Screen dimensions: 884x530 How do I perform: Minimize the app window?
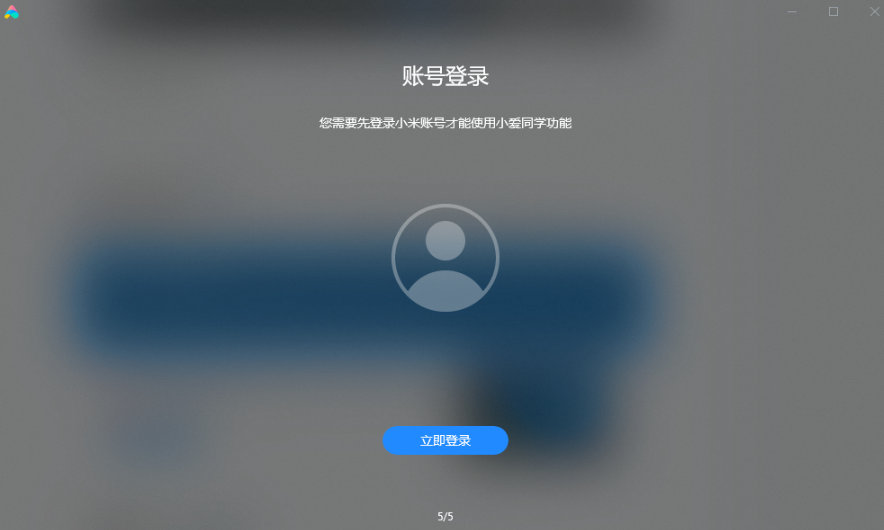pos(792,11)
